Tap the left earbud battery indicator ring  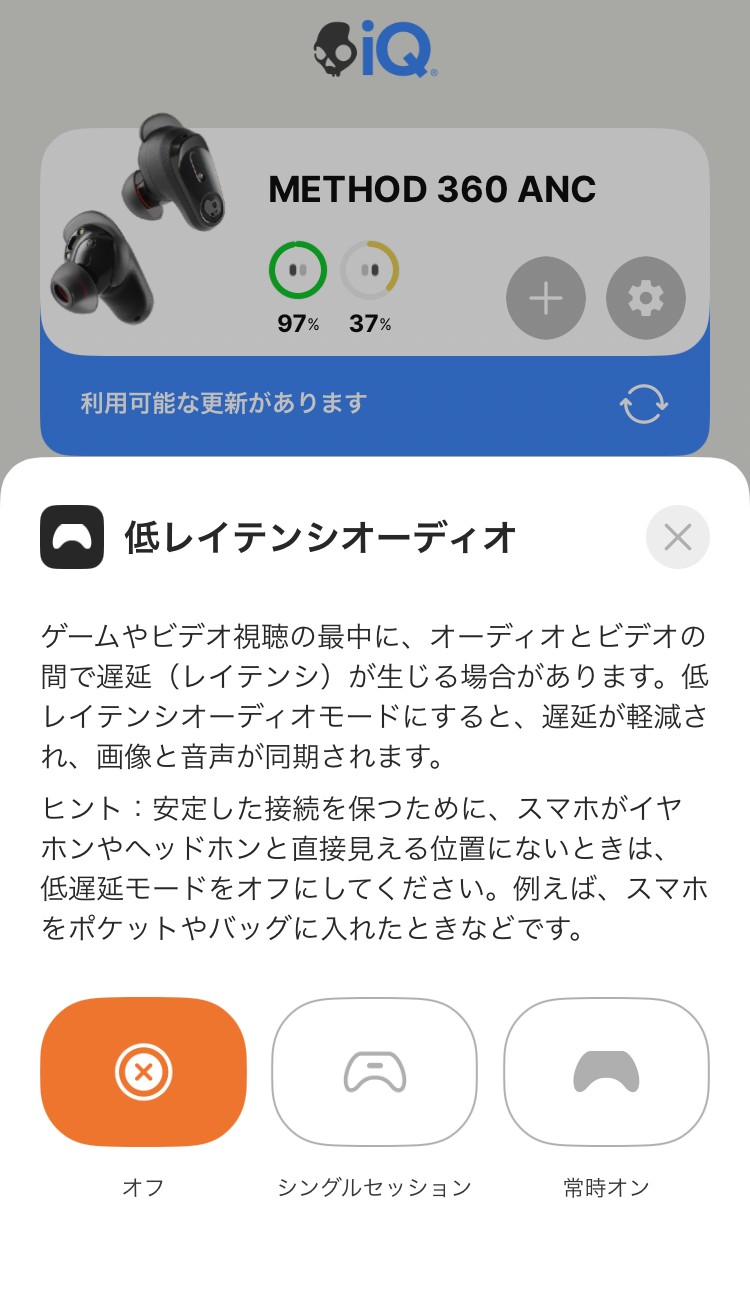click(296, 268)
